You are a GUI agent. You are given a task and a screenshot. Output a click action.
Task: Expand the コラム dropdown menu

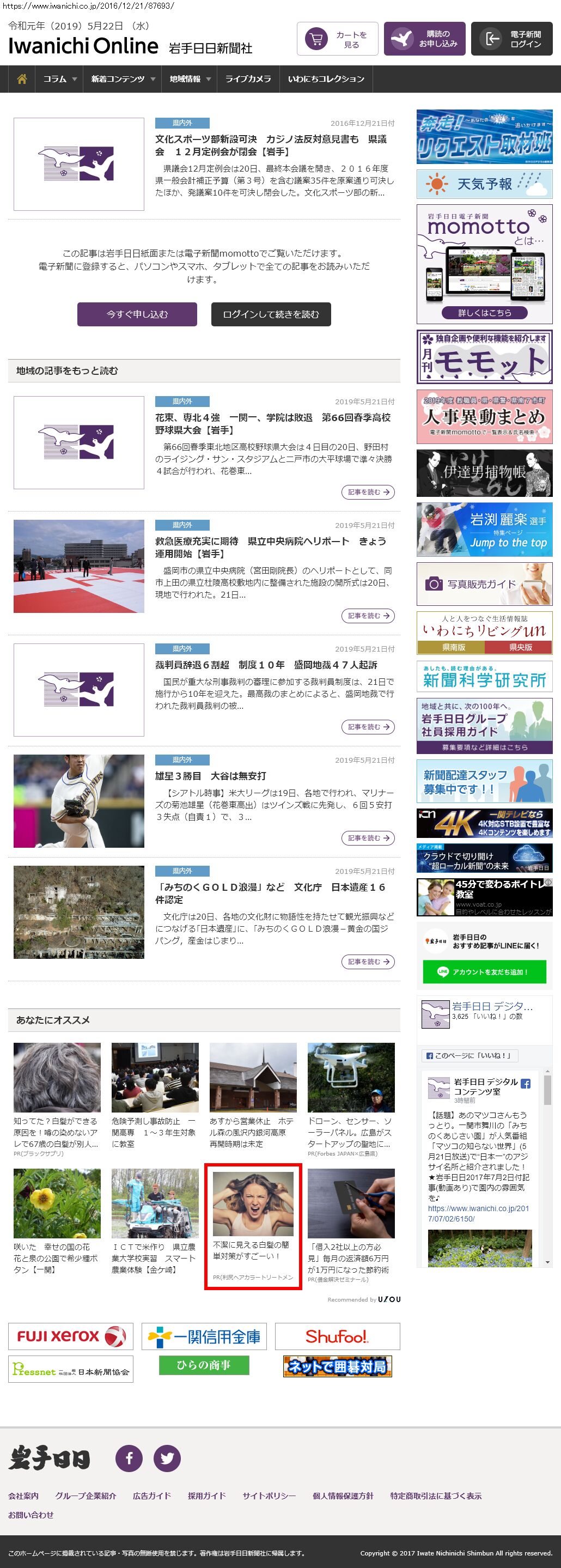(x=59, y=79)
